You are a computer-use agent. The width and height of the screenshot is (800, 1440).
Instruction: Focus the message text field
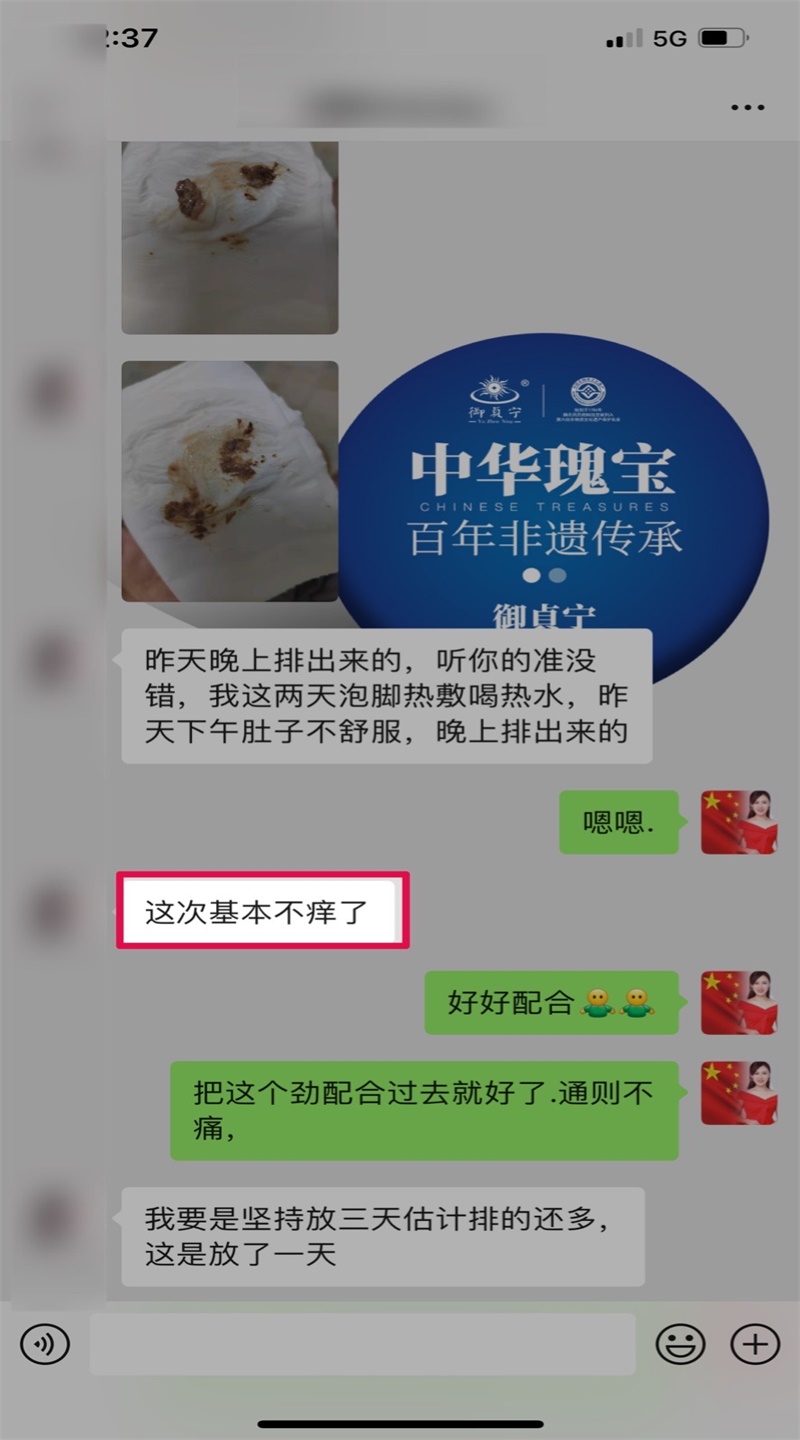click(362, 1344)
